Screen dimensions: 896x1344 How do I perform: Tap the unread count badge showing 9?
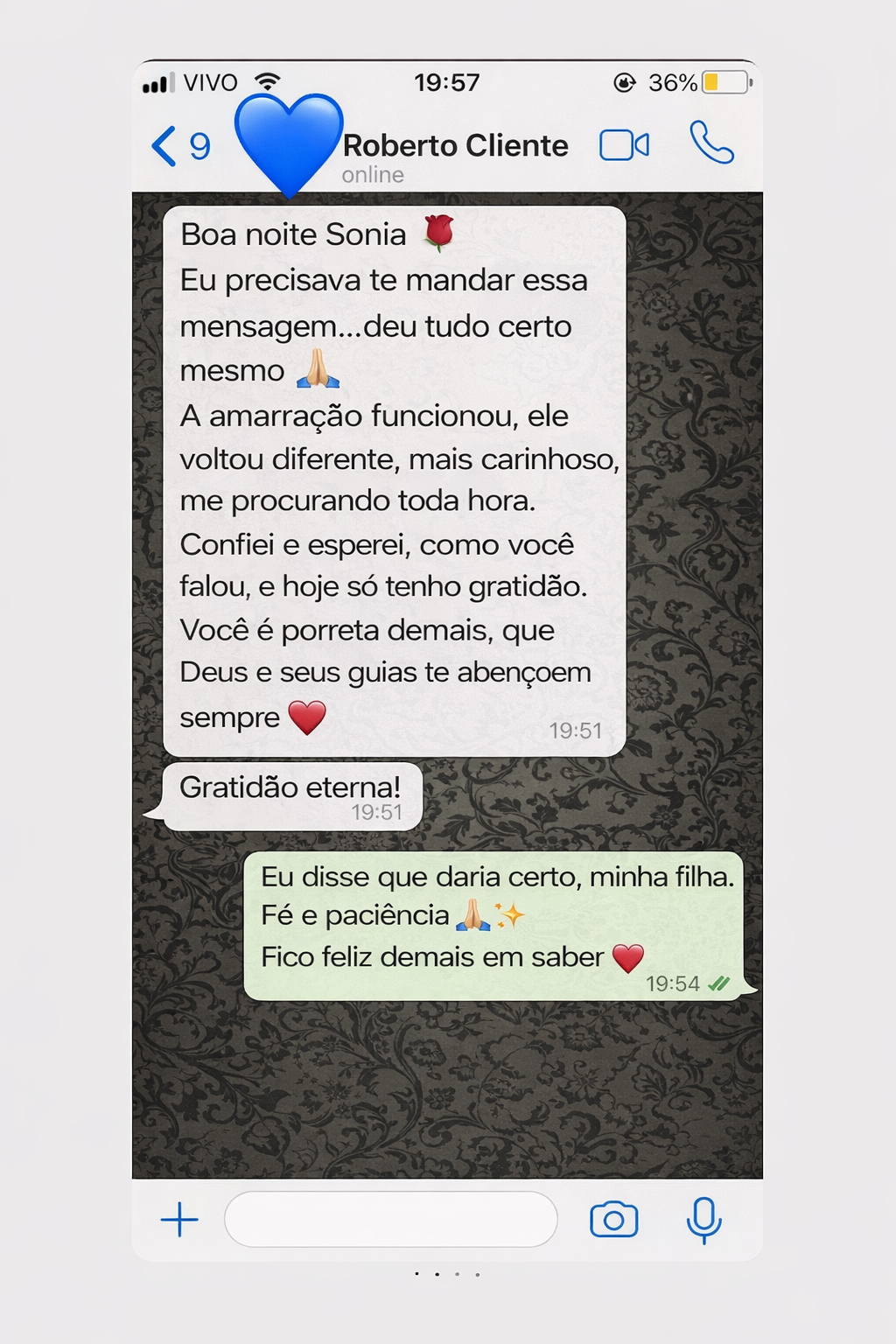[199, 147]
